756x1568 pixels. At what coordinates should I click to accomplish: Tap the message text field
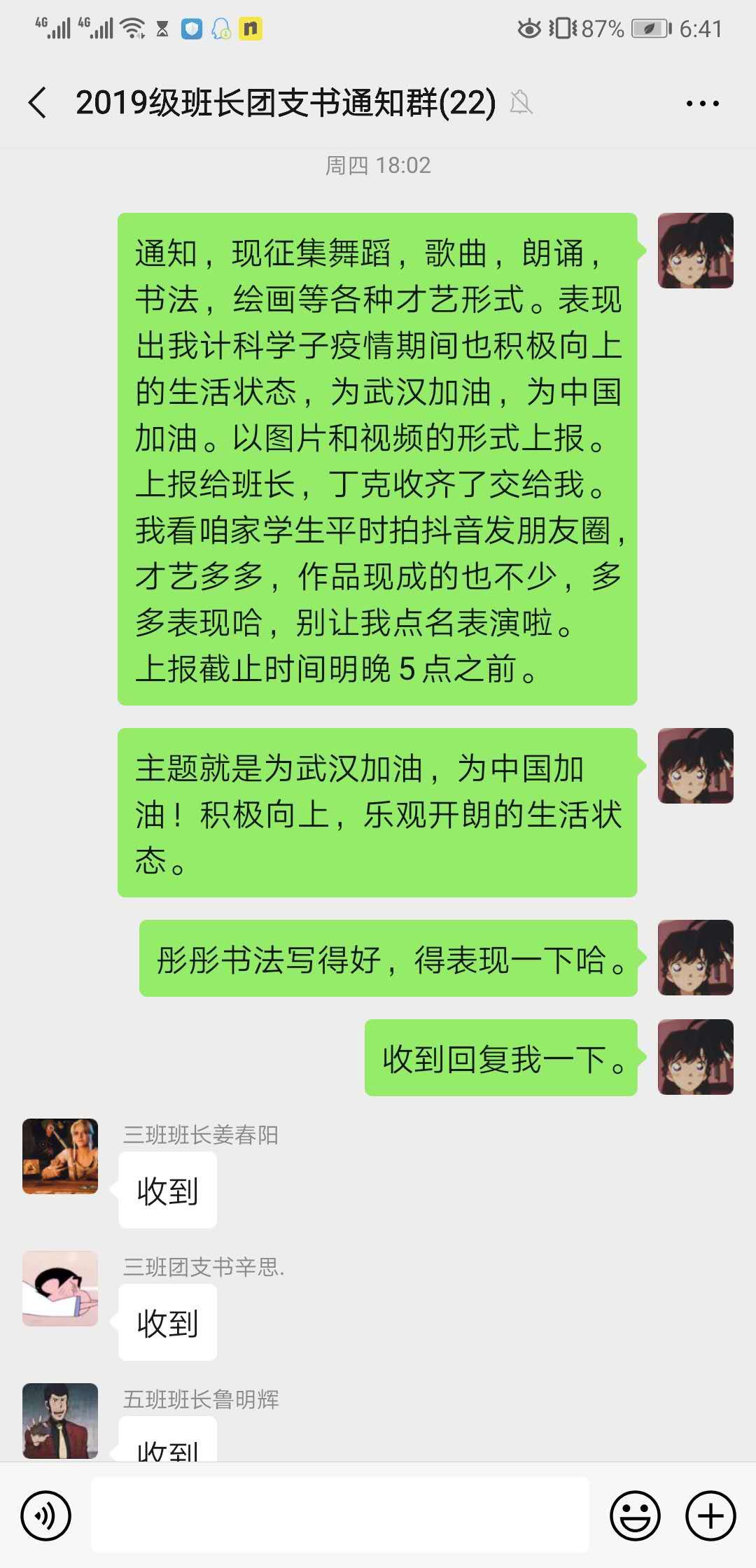coord(340,1515)
